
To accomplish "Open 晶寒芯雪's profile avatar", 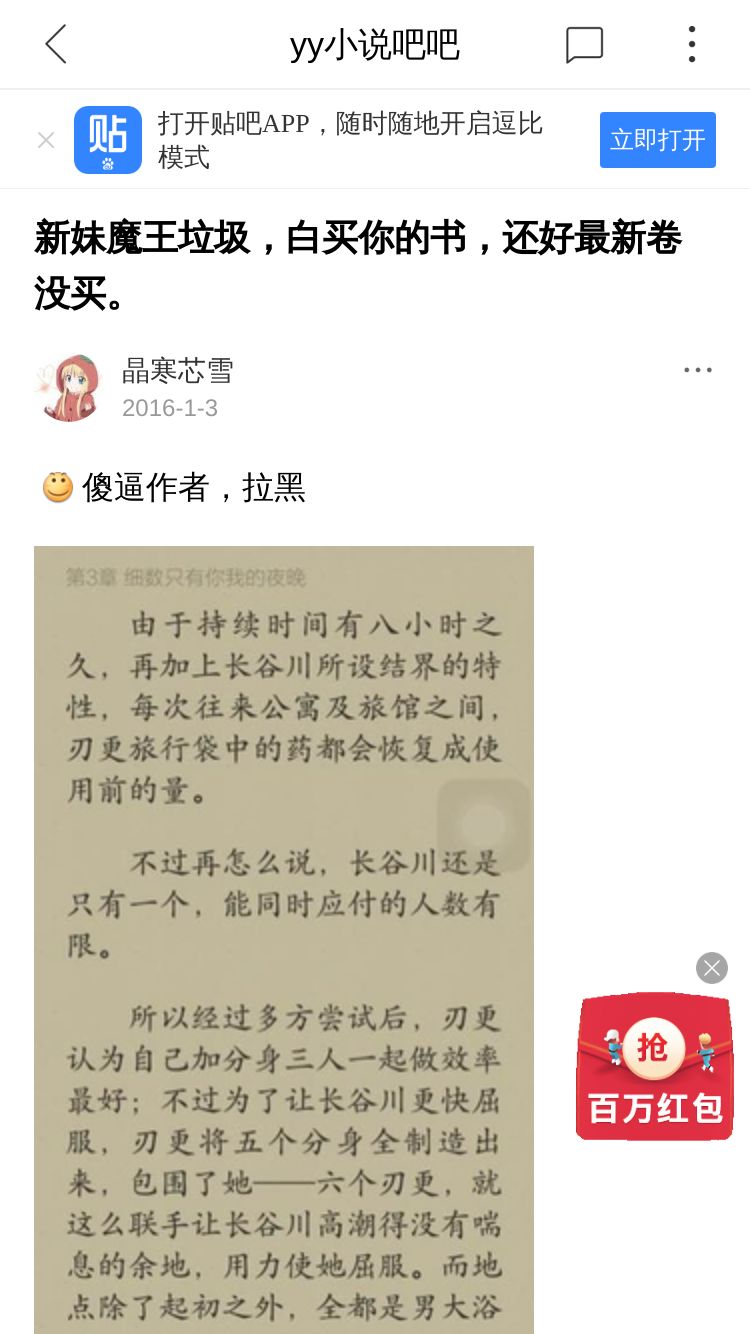I will point(68,388).
